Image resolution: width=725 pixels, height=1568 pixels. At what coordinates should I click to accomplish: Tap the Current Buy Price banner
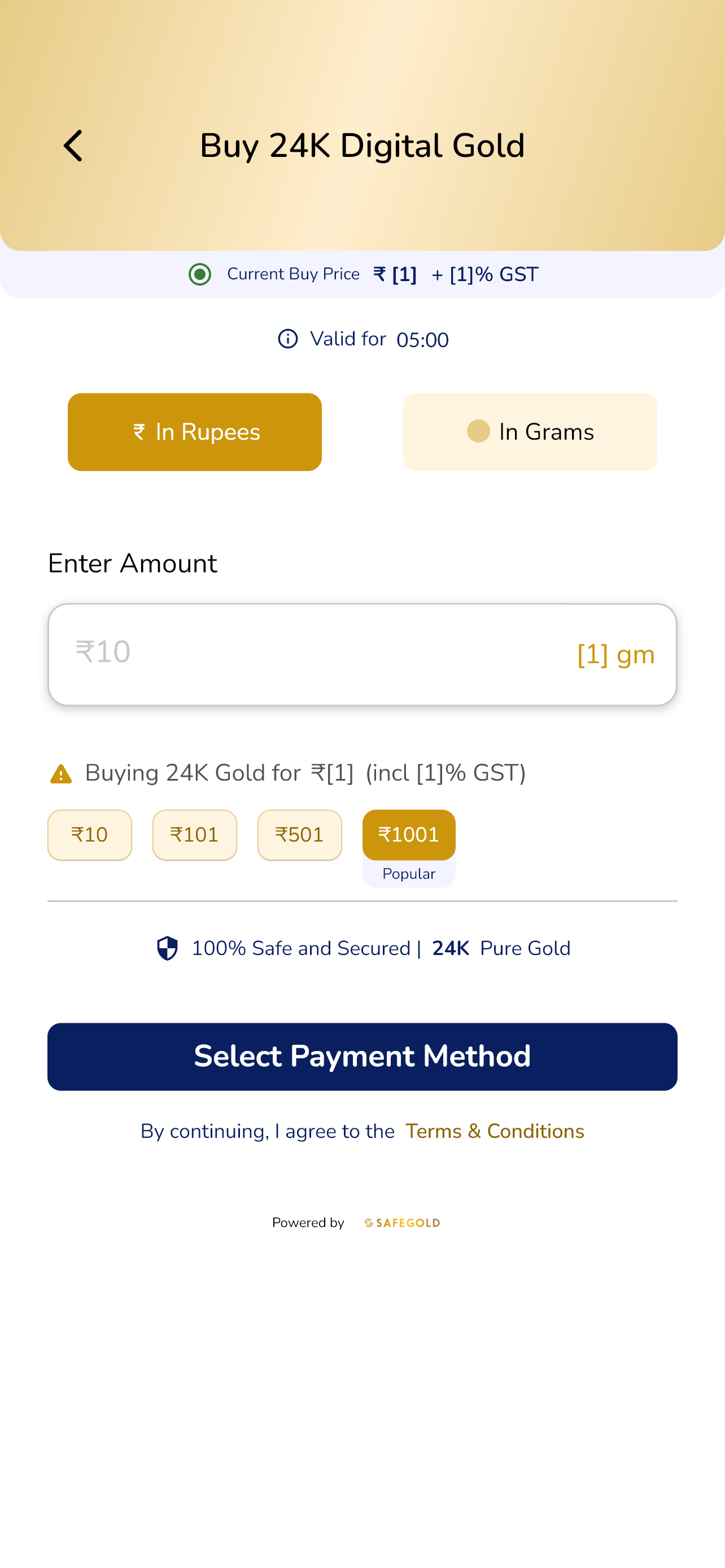coord(362,274)
